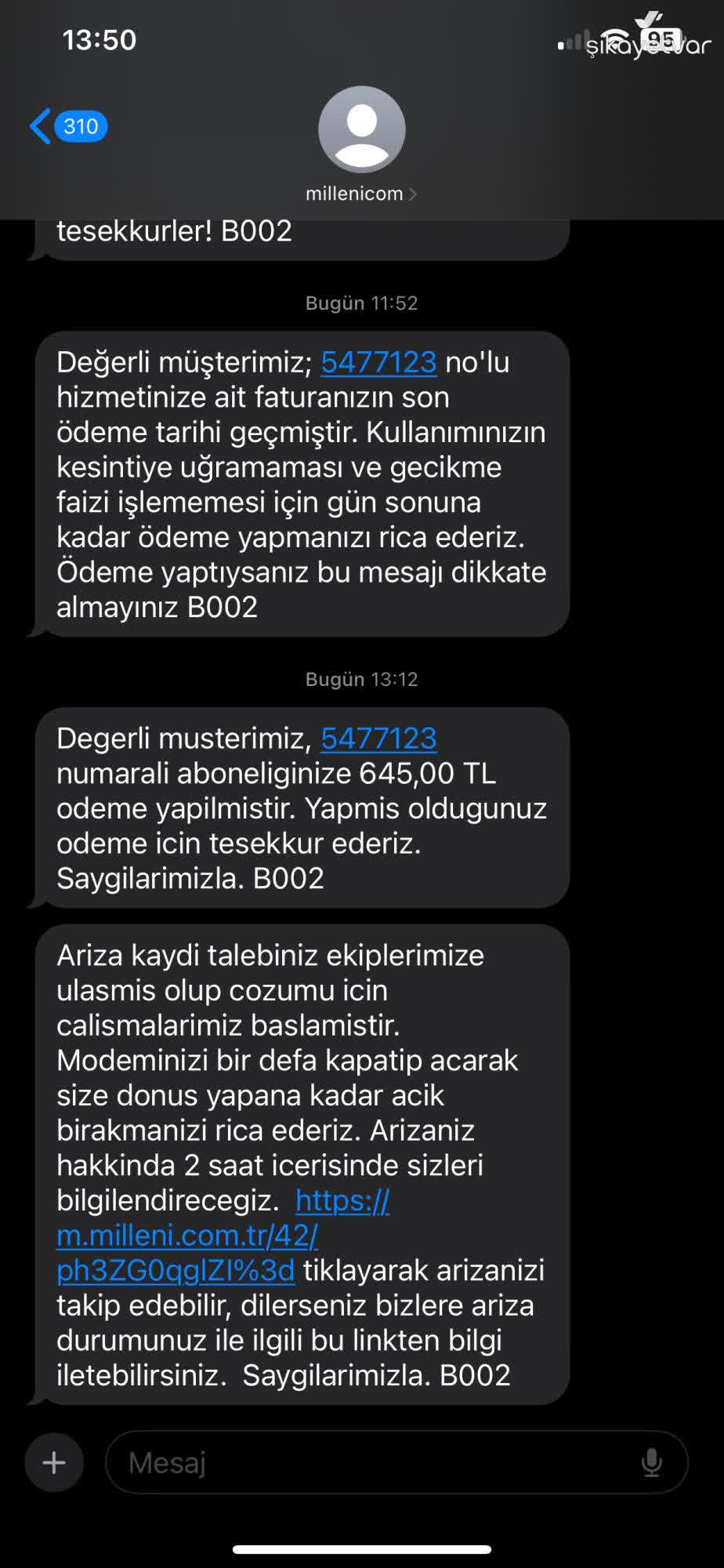This screenshot has height=1568, width=724.
Task: Tap the back arrow to return to messages list
Action: point(39,125)
